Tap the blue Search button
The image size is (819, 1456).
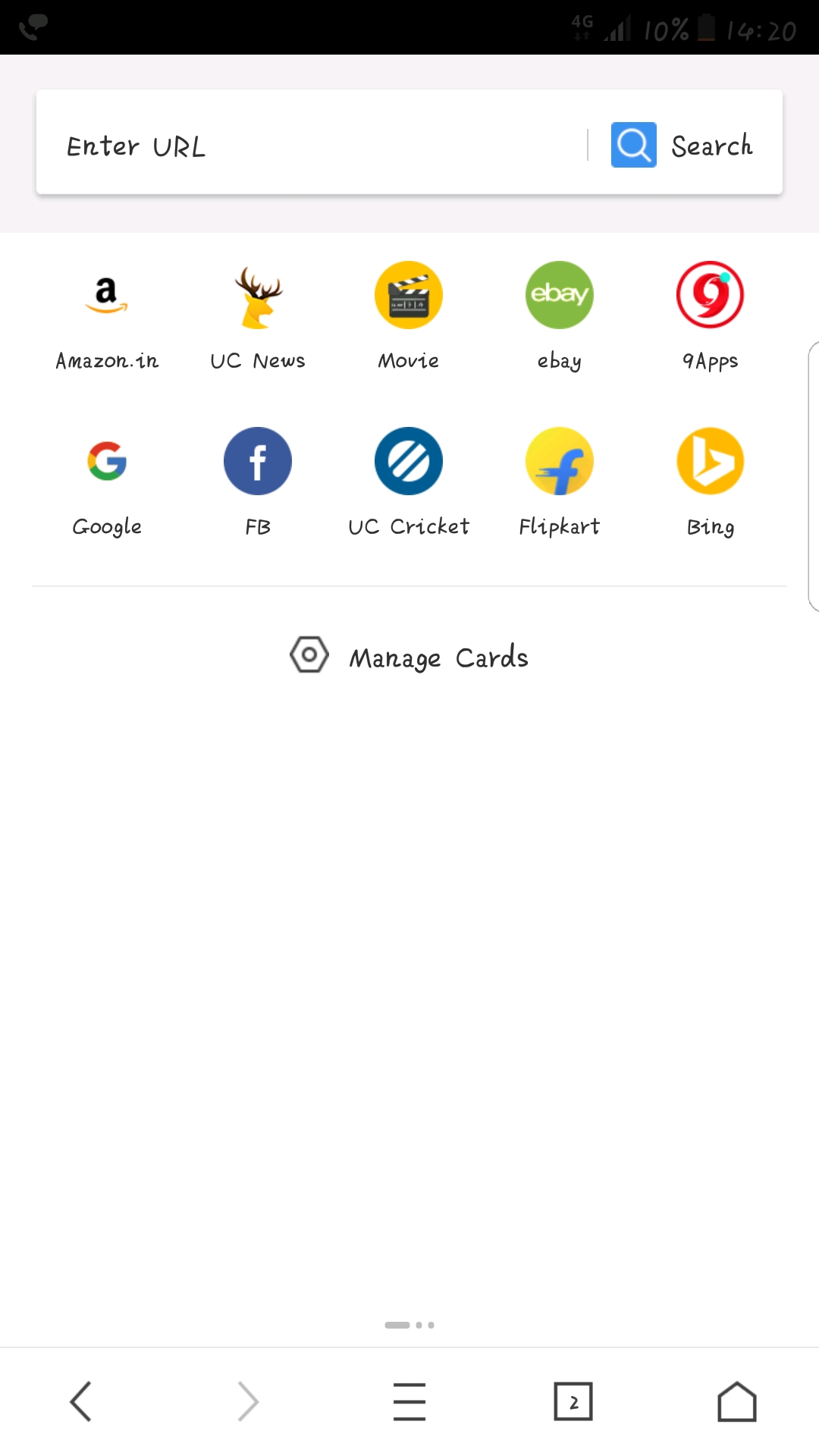[682, 145]
